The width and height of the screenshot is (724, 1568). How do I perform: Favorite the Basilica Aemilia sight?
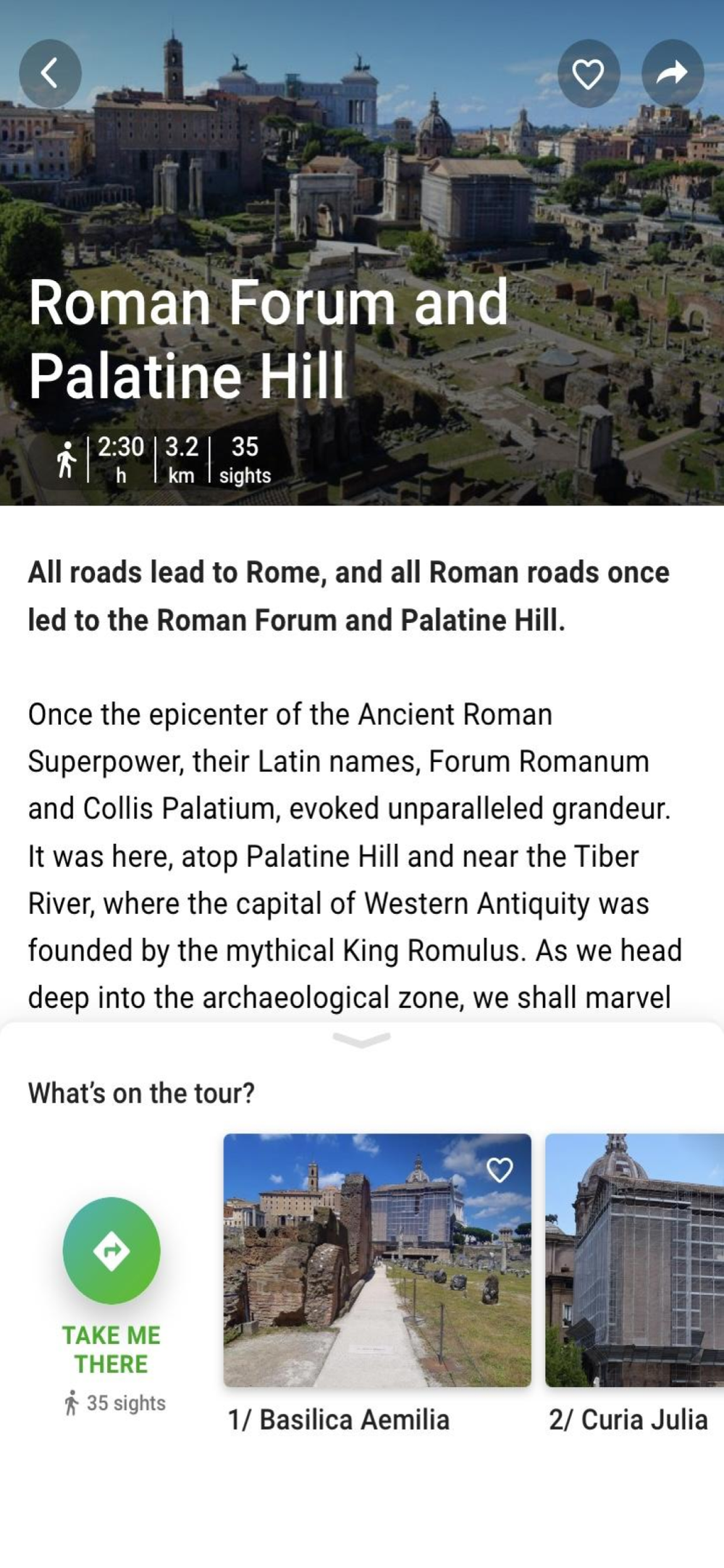(x=500, y=1170)
